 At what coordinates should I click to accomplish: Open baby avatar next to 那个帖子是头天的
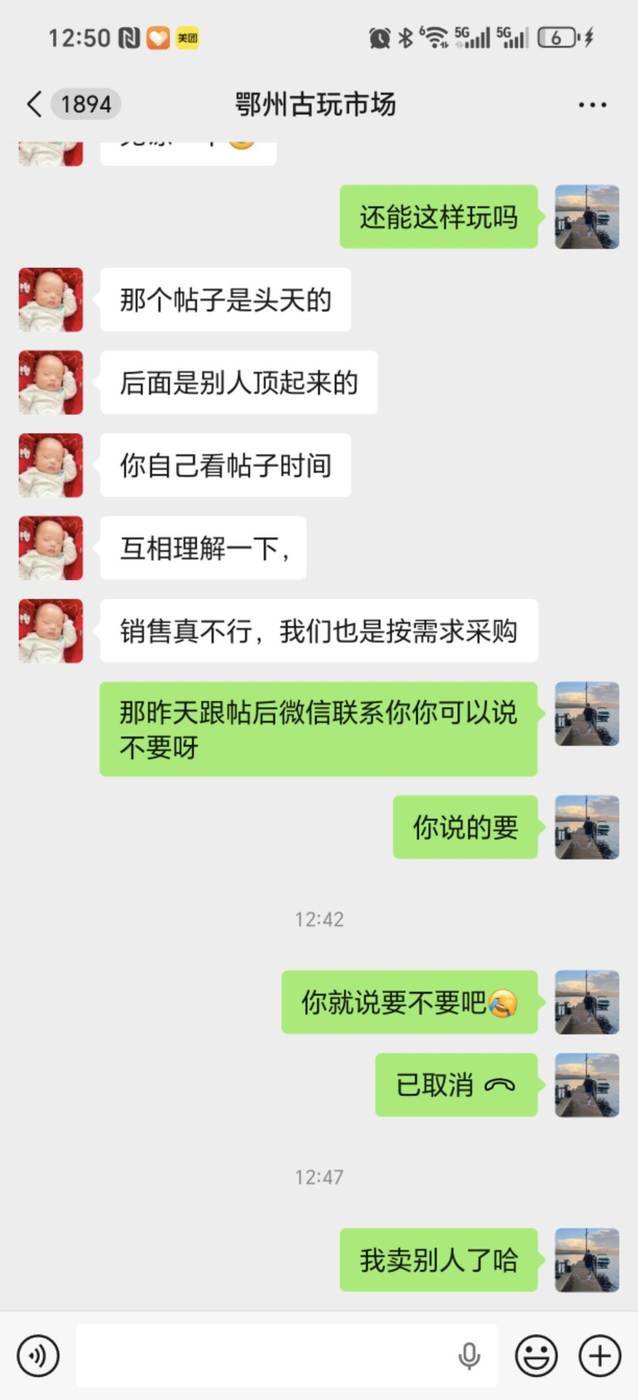51,299
